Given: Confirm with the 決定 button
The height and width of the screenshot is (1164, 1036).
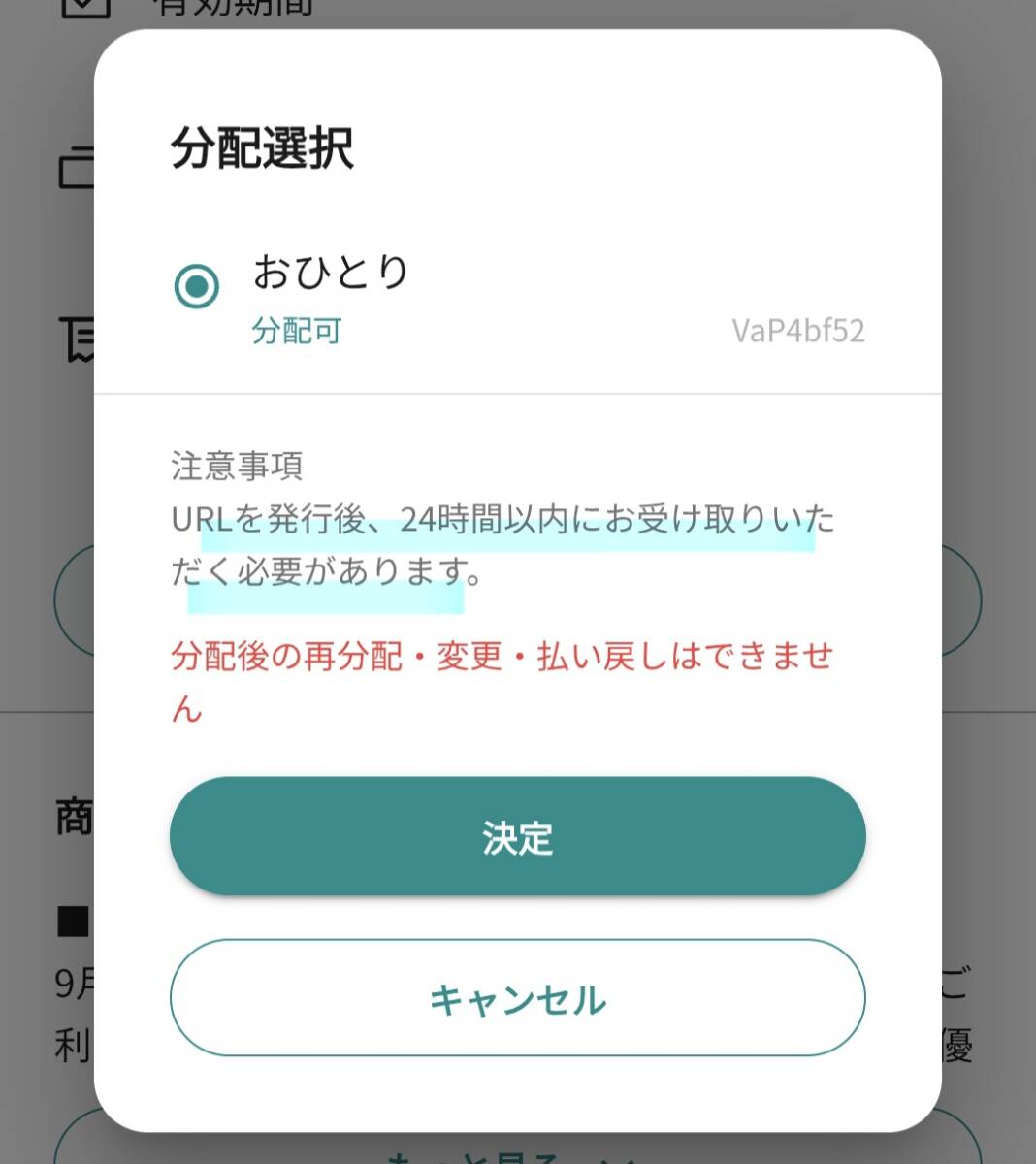Looking at the screenshot, I should pos(517,836).
